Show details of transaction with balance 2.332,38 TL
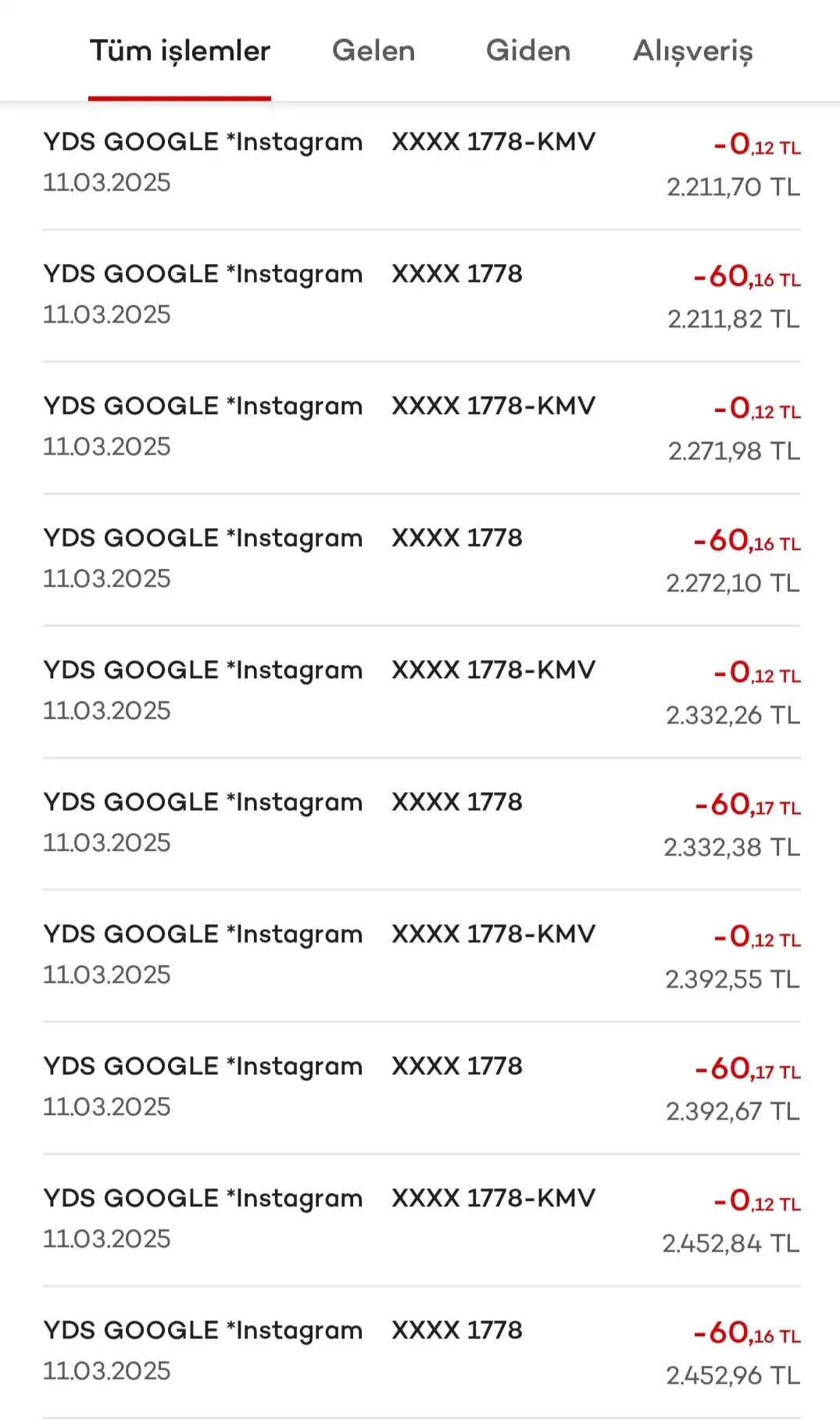The width and height of the screenshot is (840, 1419). point(422,824)
